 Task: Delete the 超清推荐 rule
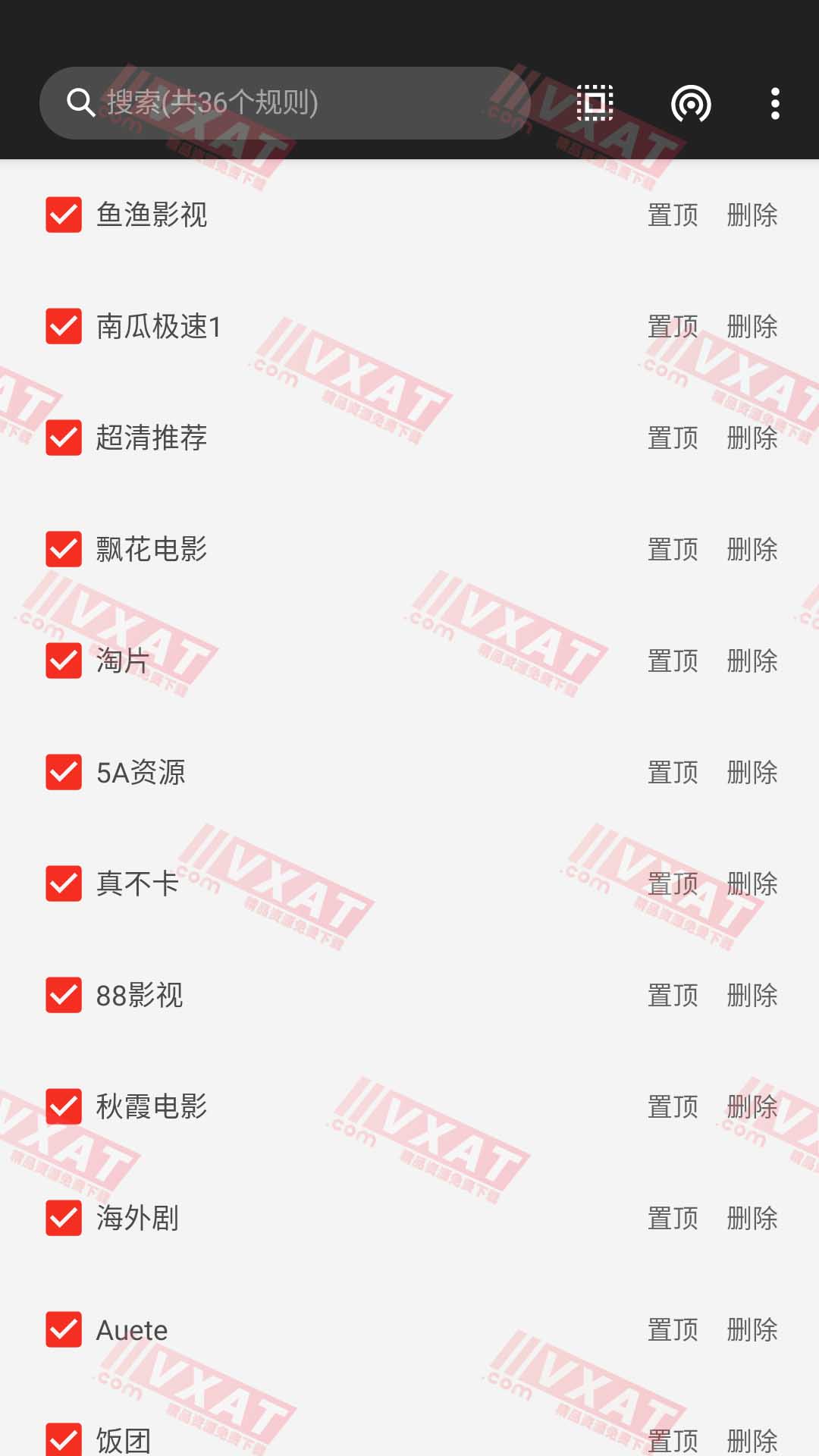coord(752,438)
